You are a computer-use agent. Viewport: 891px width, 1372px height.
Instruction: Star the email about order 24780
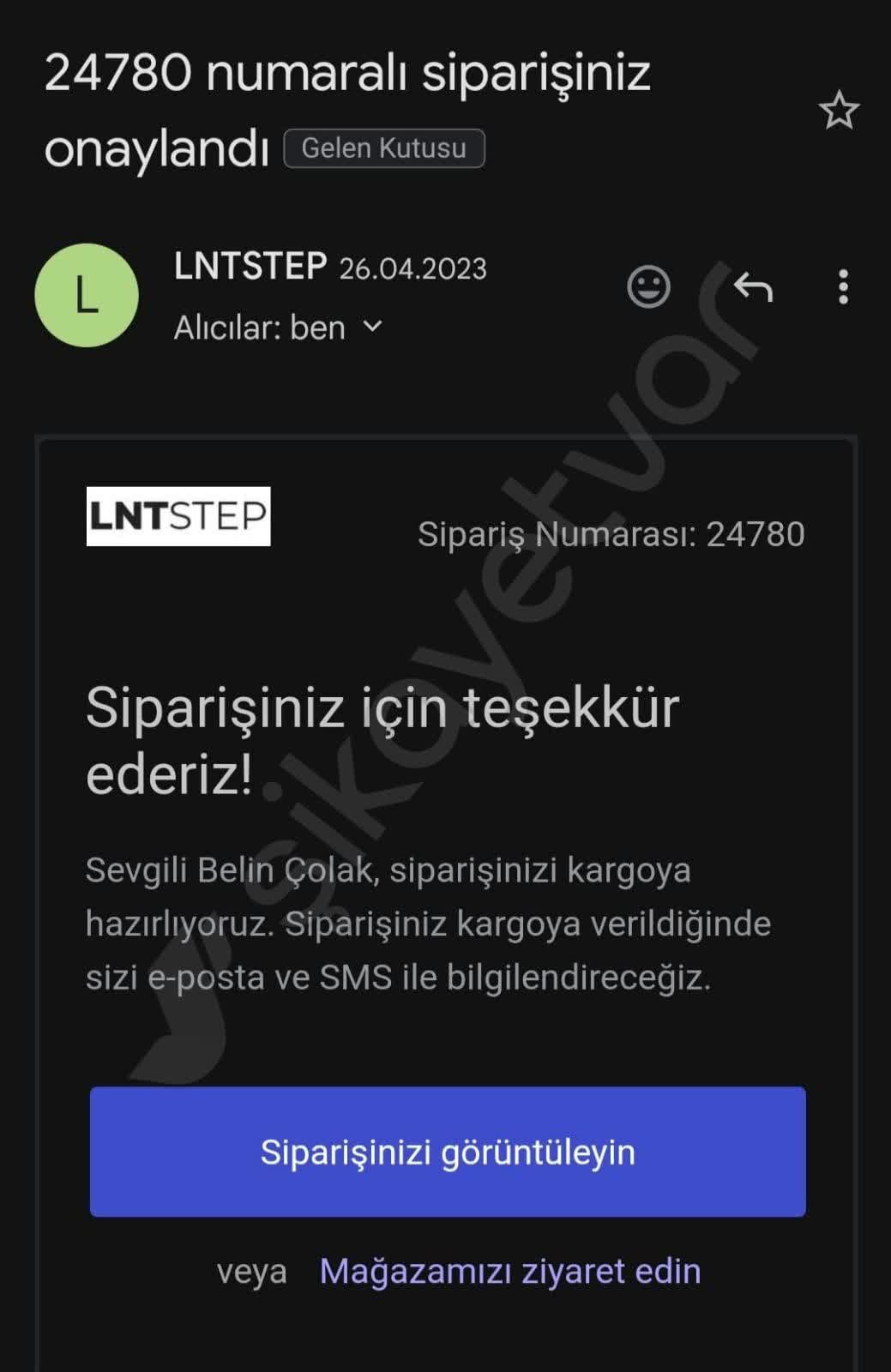(840, 110)
